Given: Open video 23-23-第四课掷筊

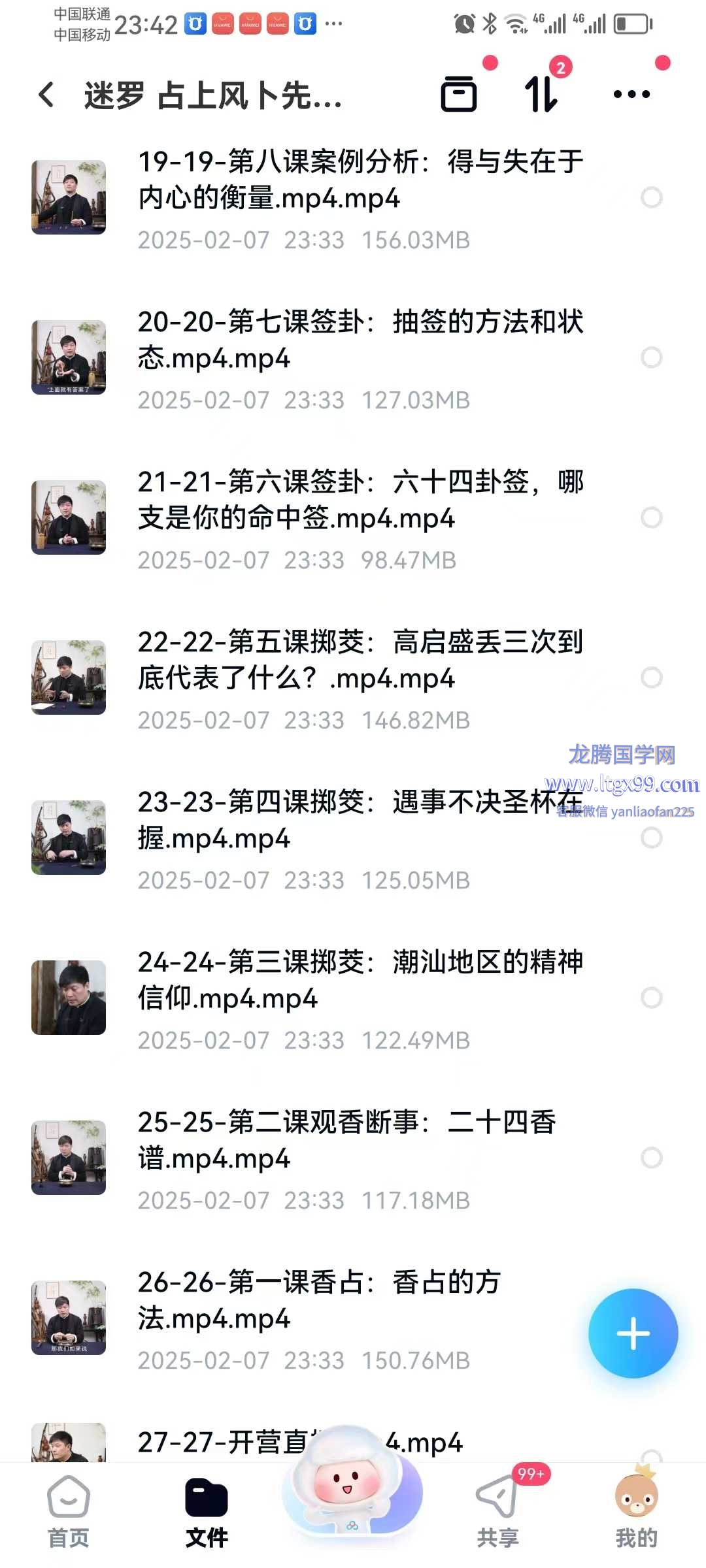Looking at the screenshot, I should tap(353, 839).
